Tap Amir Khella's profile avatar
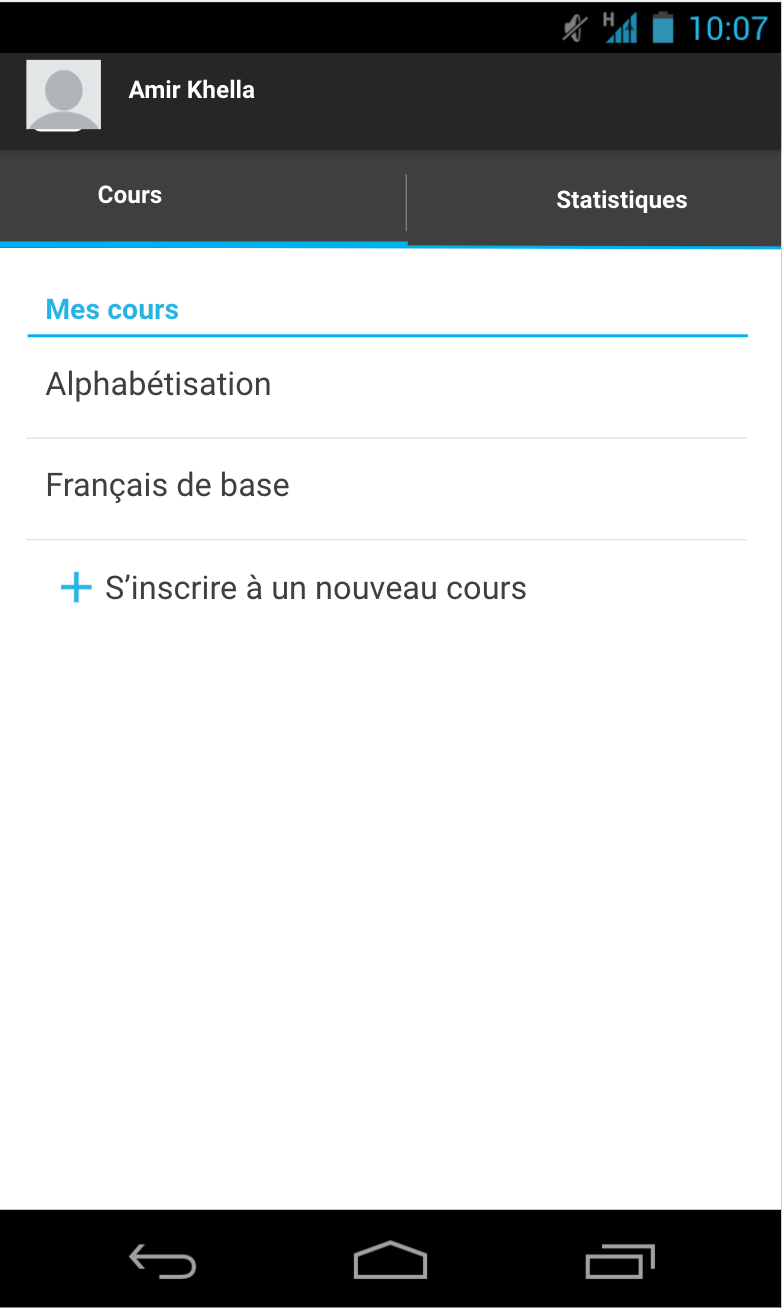The width and height of the screenshot is (782, 1308). click(63, 95)
